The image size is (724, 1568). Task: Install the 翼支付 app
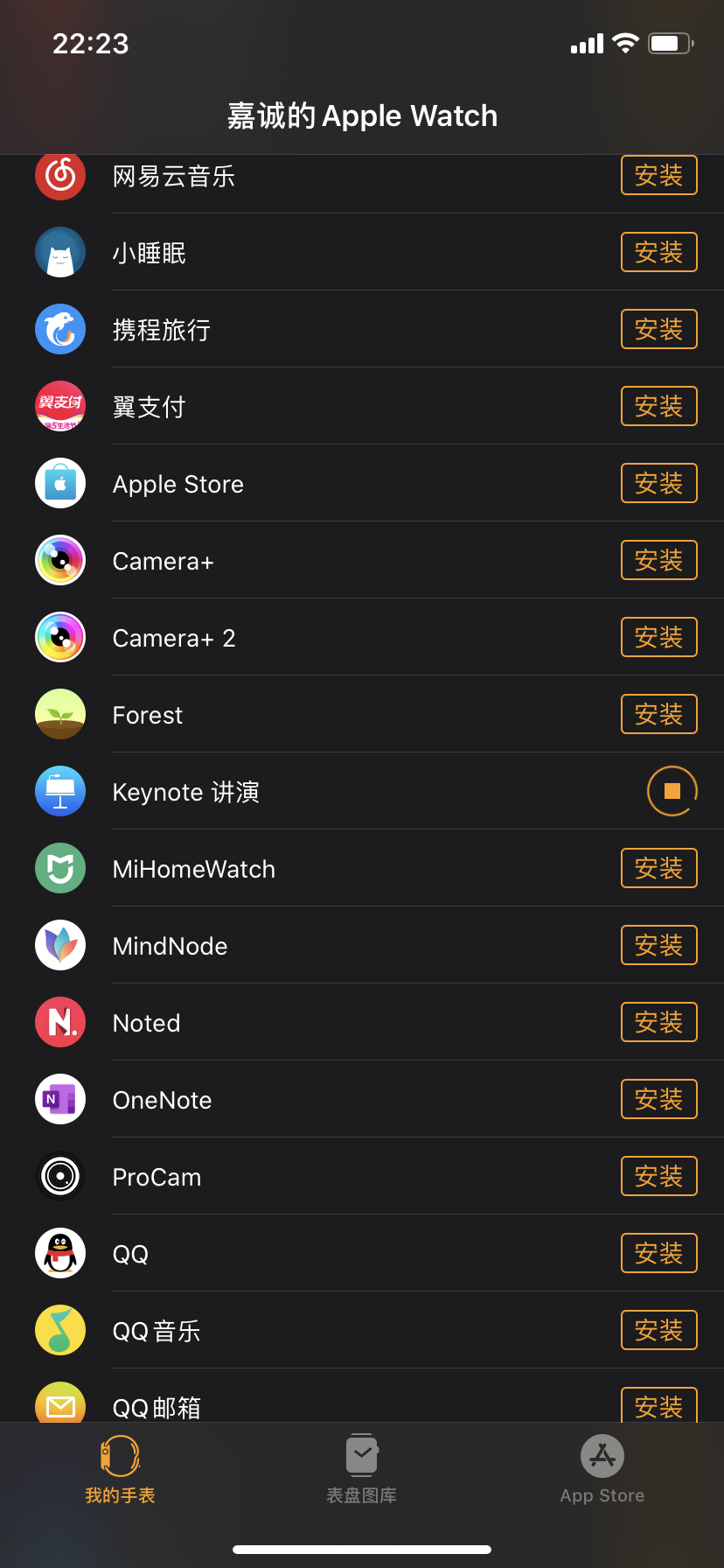658,406
